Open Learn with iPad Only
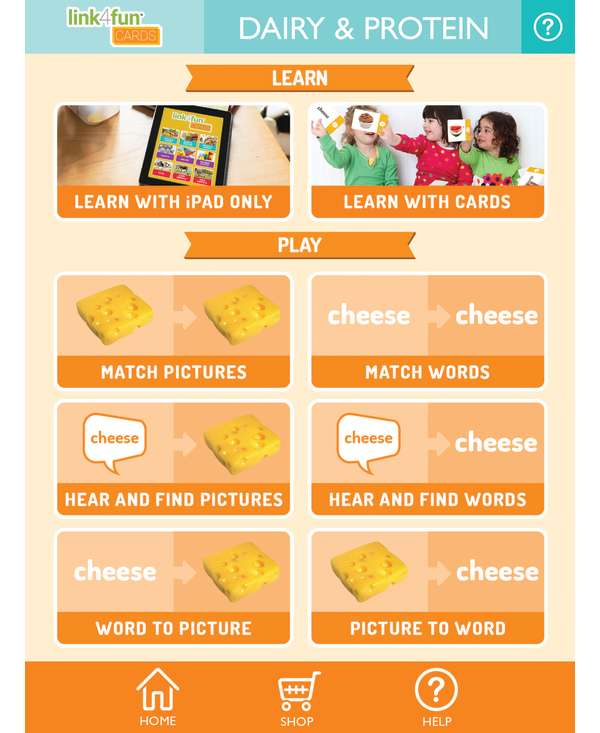Viewport: 600px width, 733px height. pyautogui.click(x=173, y=161)
